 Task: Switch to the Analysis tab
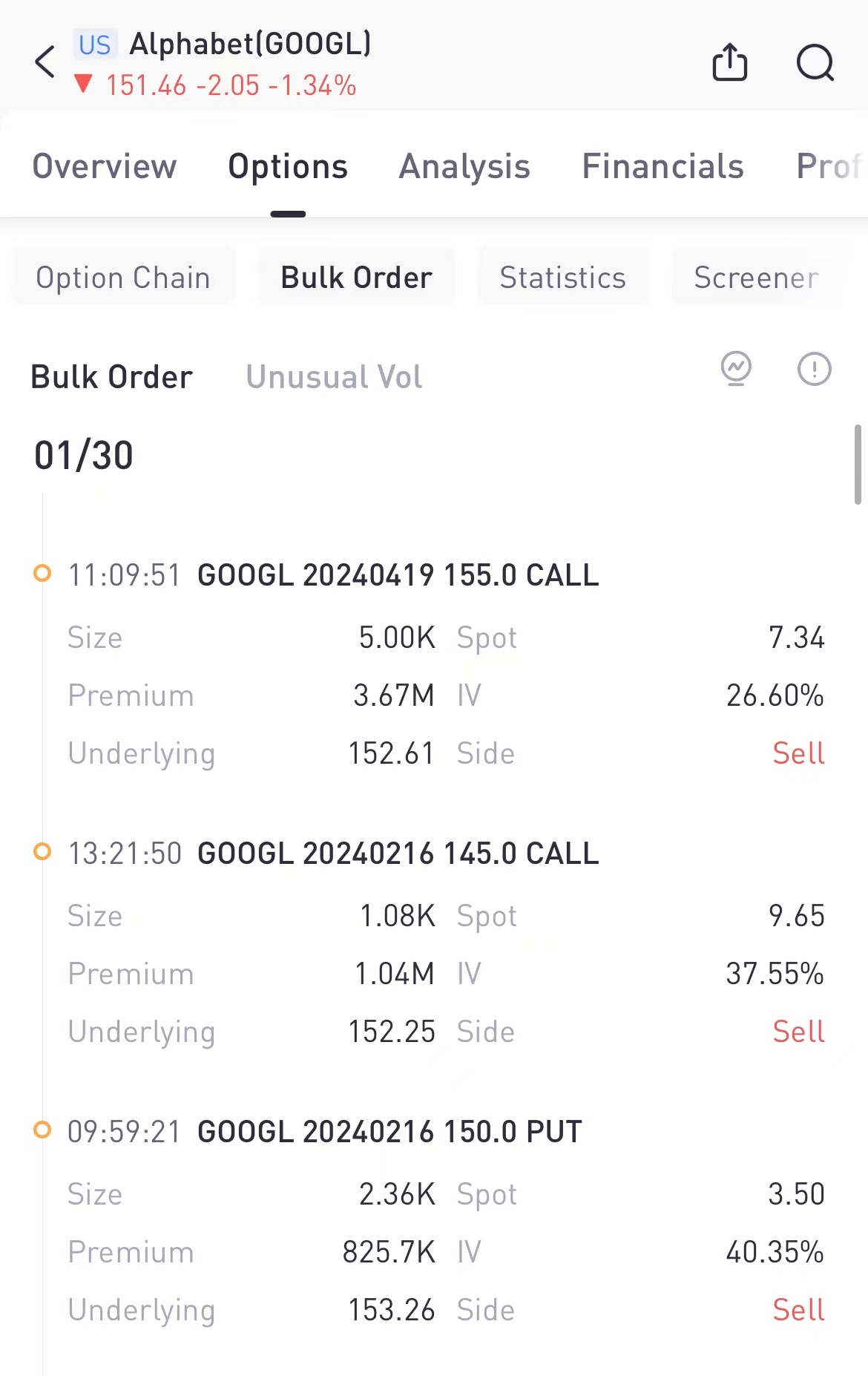click(x=464, y=166)
